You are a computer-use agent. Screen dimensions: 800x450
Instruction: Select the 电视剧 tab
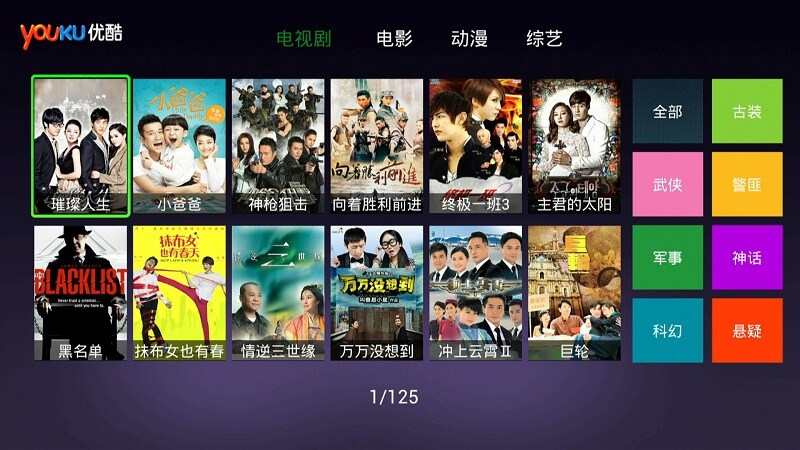304,39
